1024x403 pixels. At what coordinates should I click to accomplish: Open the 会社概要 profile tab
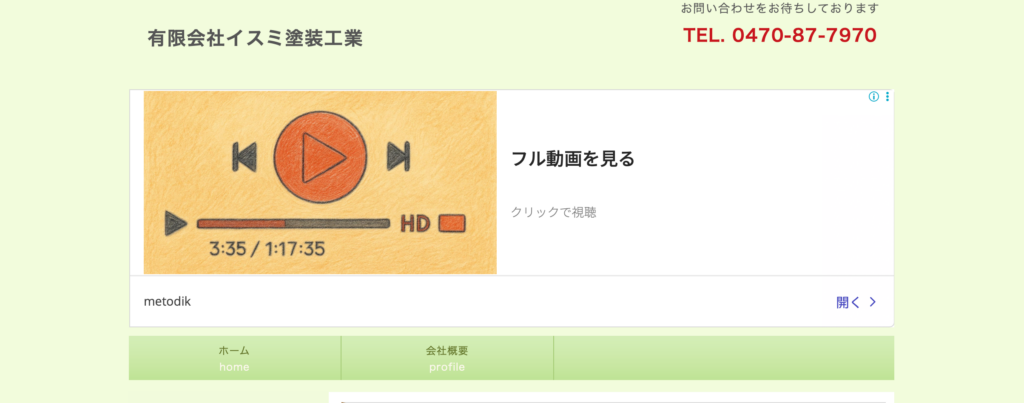coord(447,358)
